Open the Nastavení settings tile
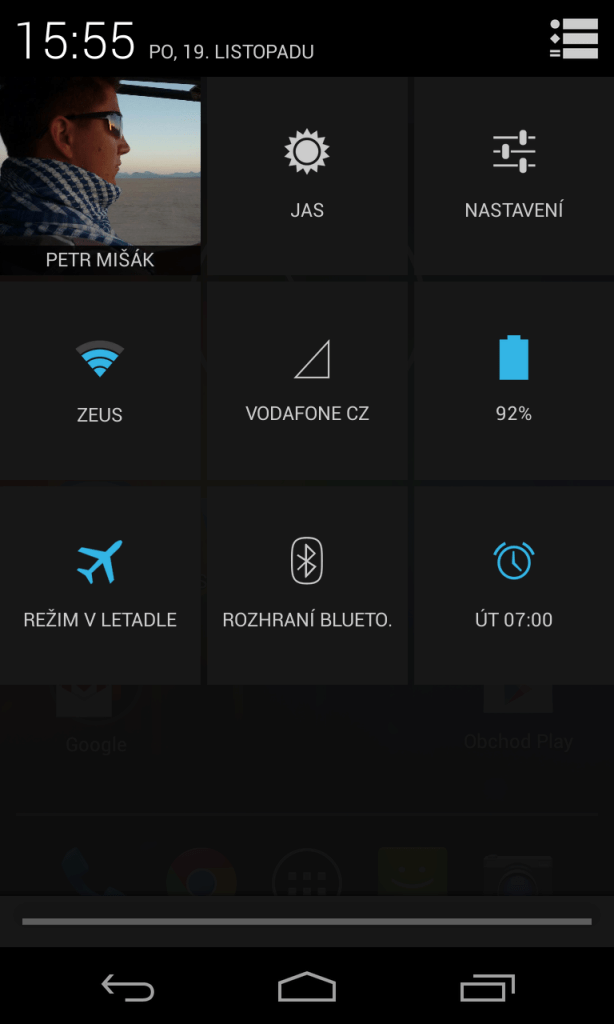Image resolution: width=614 pixels, height=1024 pixels. point(514,176)
